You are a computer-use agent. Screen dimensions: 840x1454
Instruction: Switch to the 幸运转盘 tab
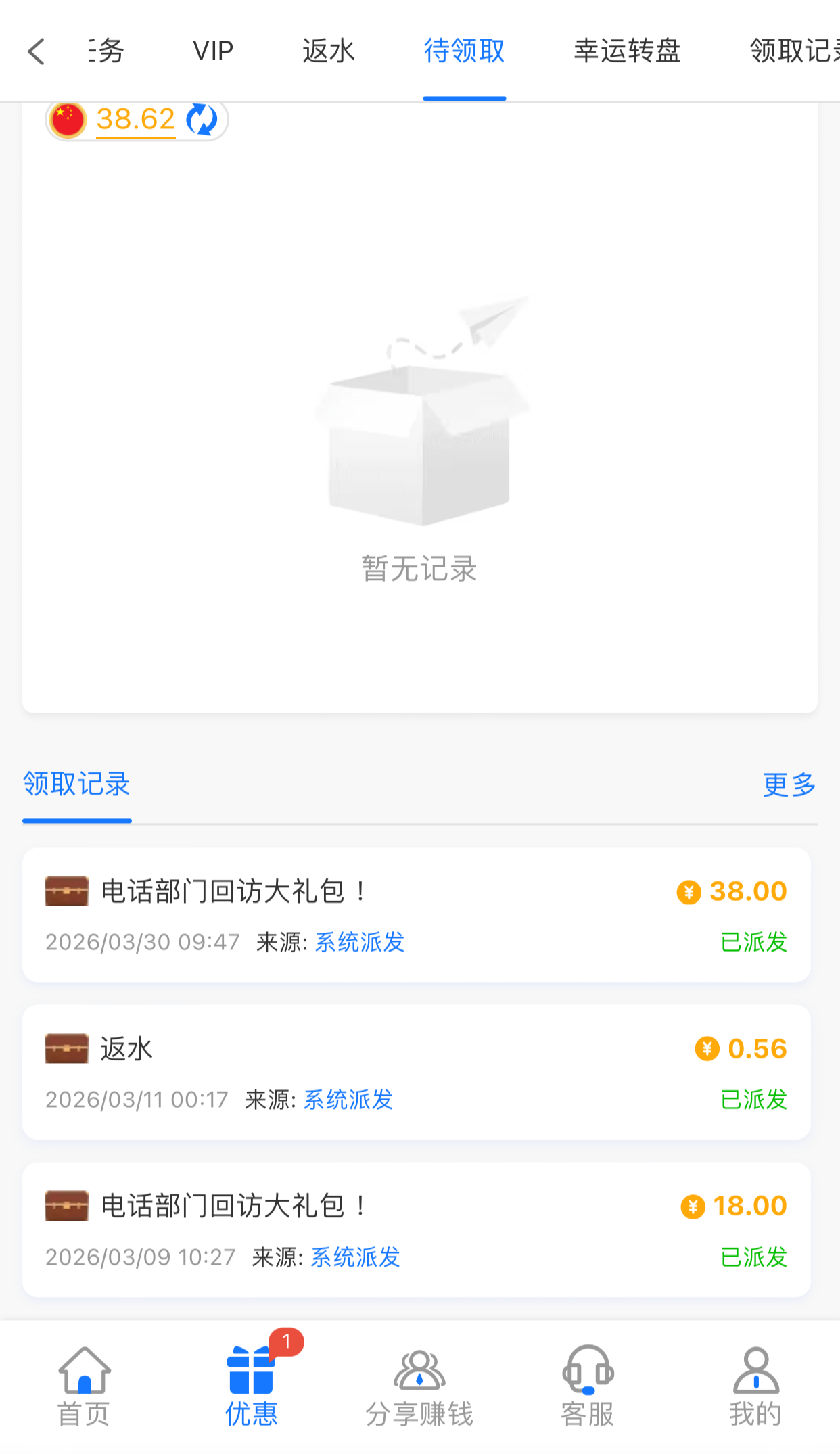coord(627,51)
